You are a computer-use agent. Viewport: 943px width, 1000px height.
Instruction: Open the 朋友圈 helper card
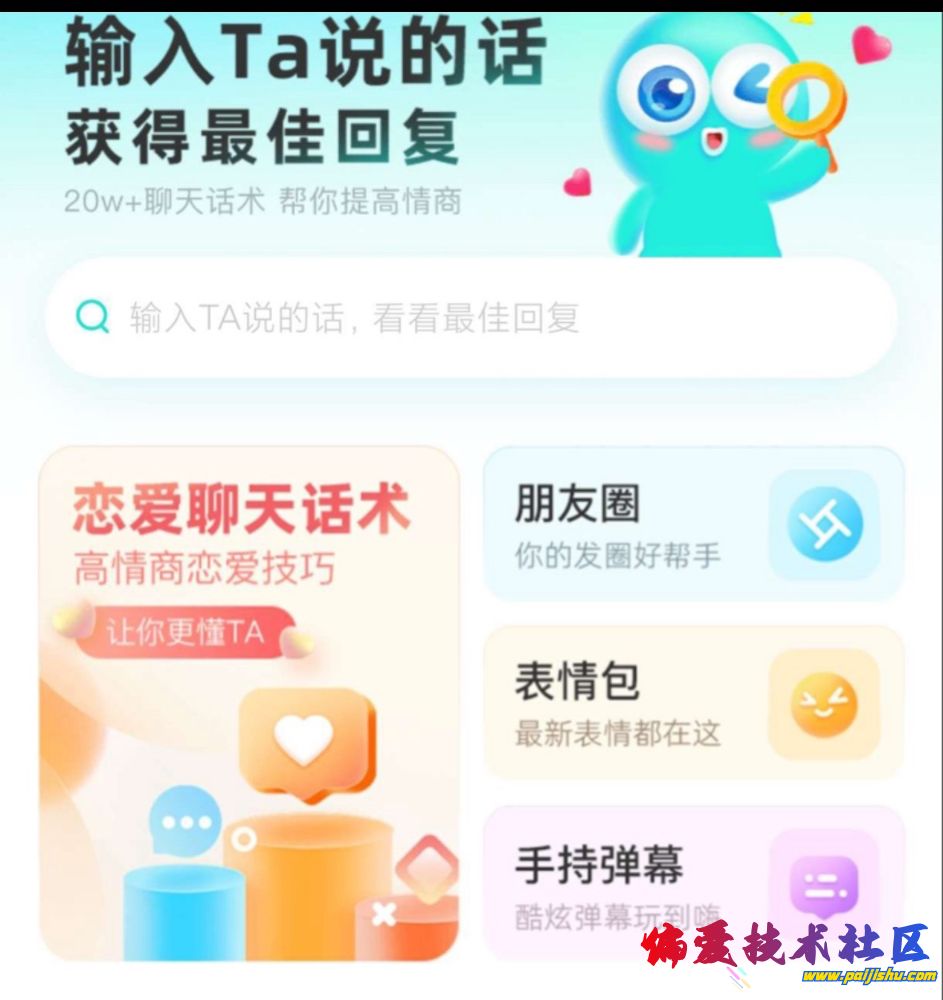click(x=693, y=524)
